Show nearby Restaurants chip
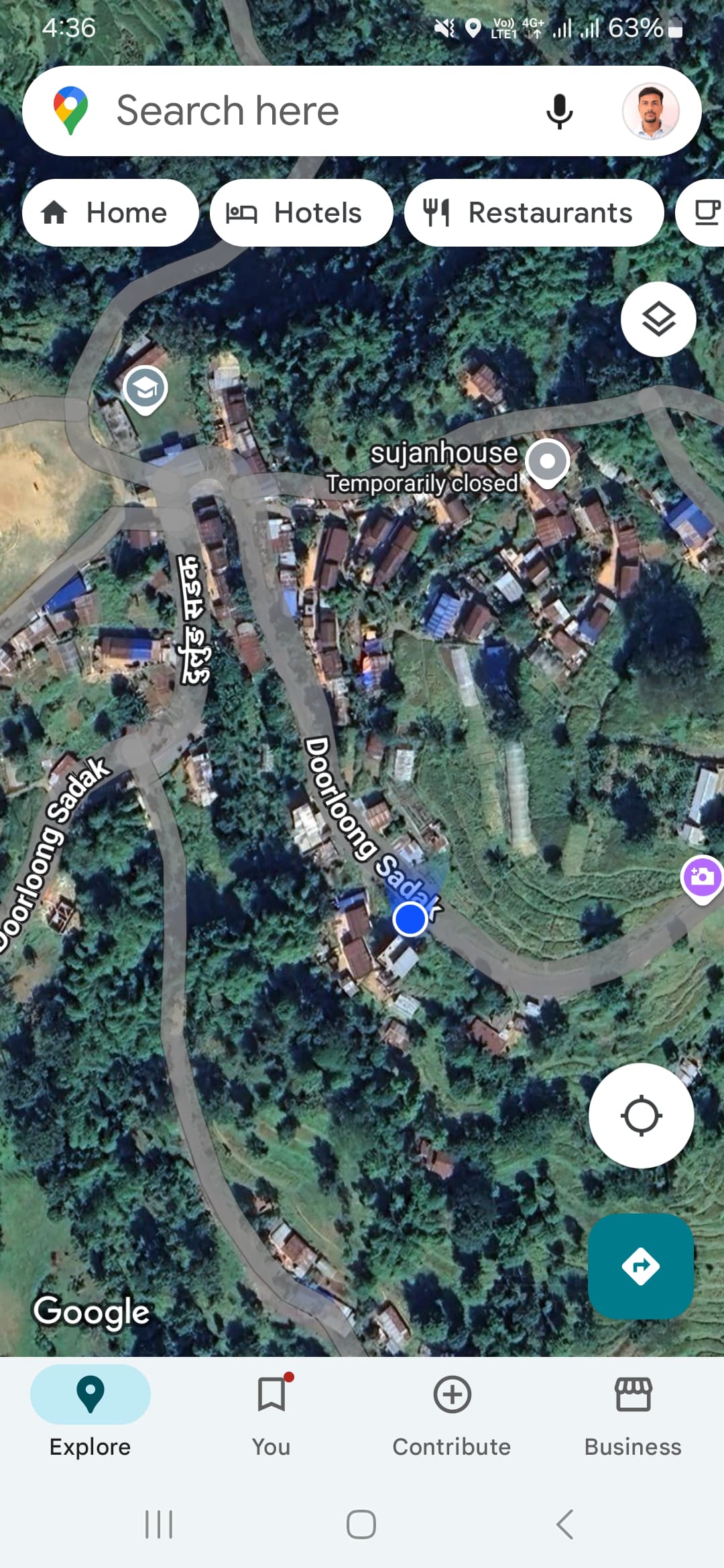 [x=534, y=213]
